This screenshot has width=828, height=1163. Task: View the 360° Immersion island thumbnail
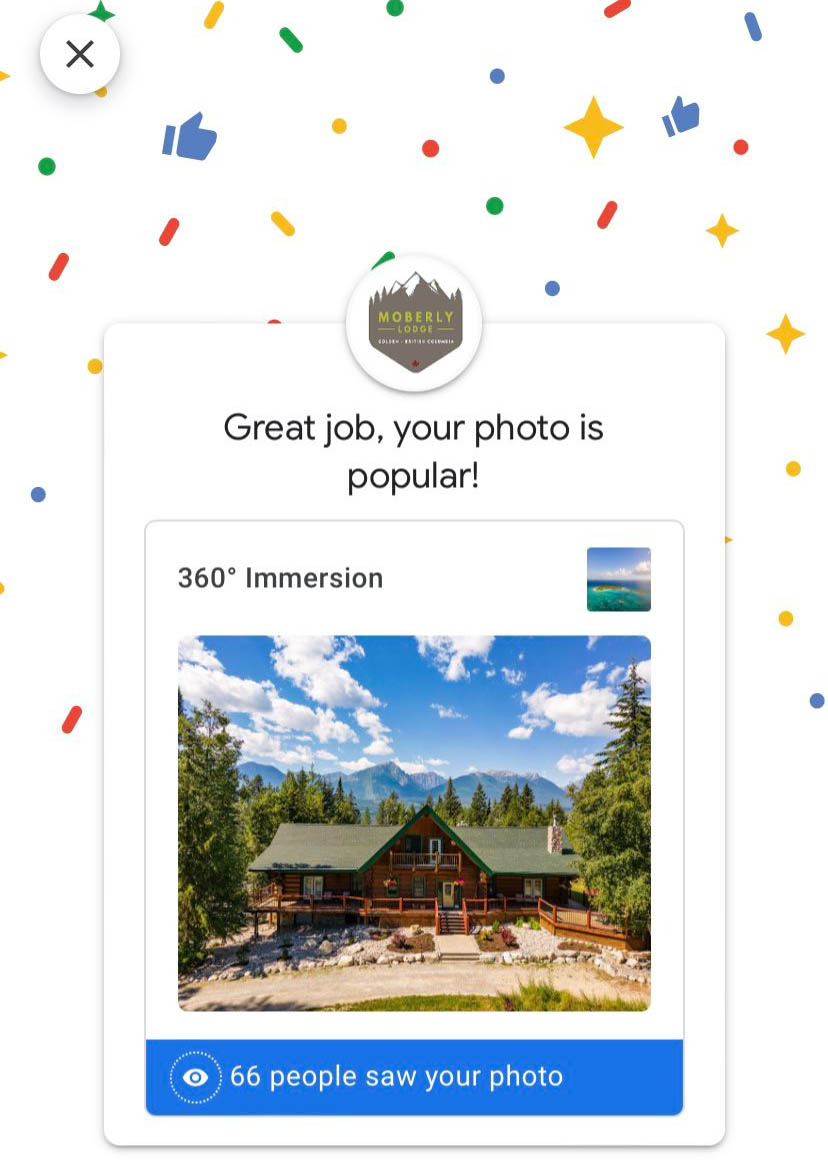[618, 579]
